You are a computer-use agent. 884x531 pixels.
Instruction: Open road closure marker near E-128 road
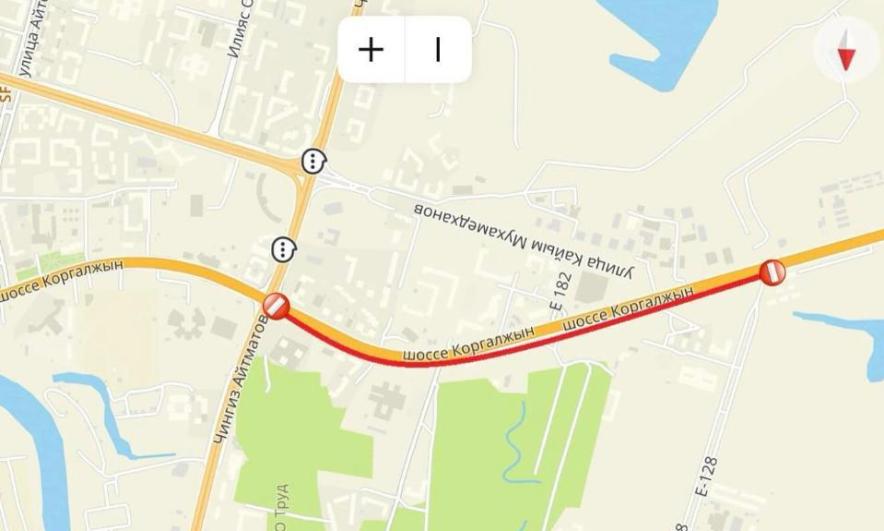coord(771,271)
